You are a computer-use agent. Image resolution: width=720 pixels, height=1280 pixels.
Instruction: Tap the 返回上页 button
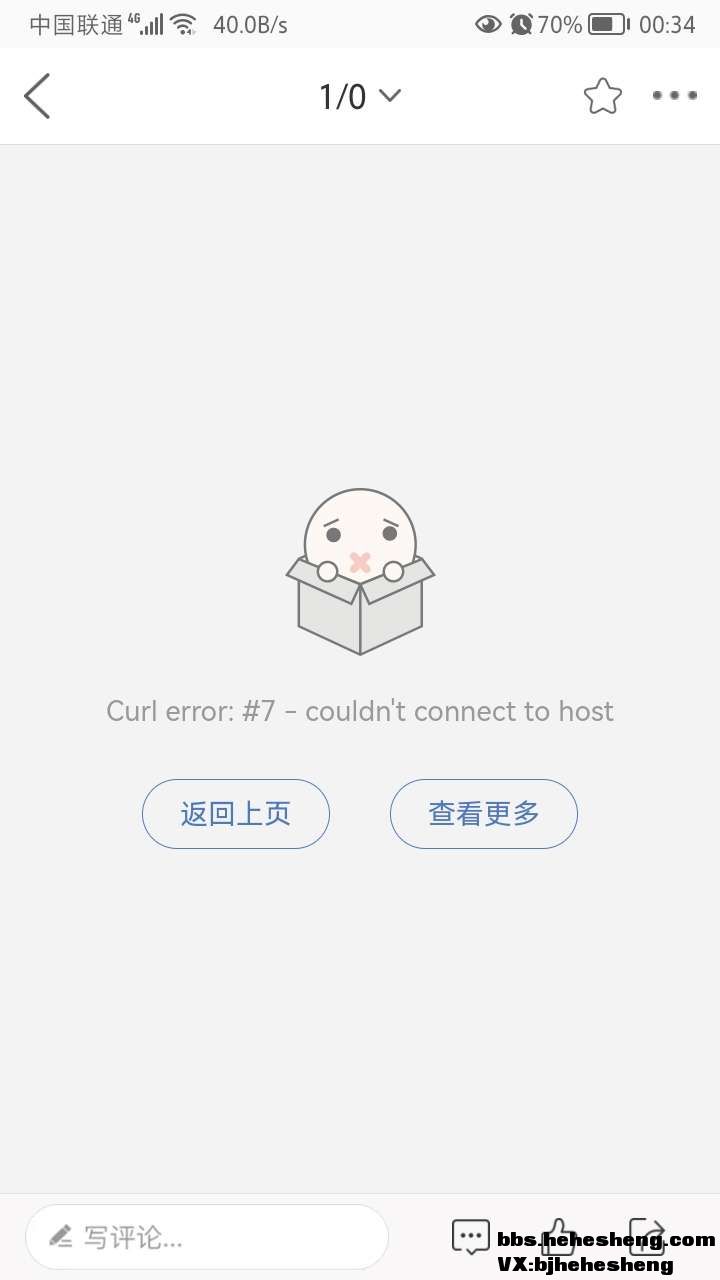(x=236, y=814)
